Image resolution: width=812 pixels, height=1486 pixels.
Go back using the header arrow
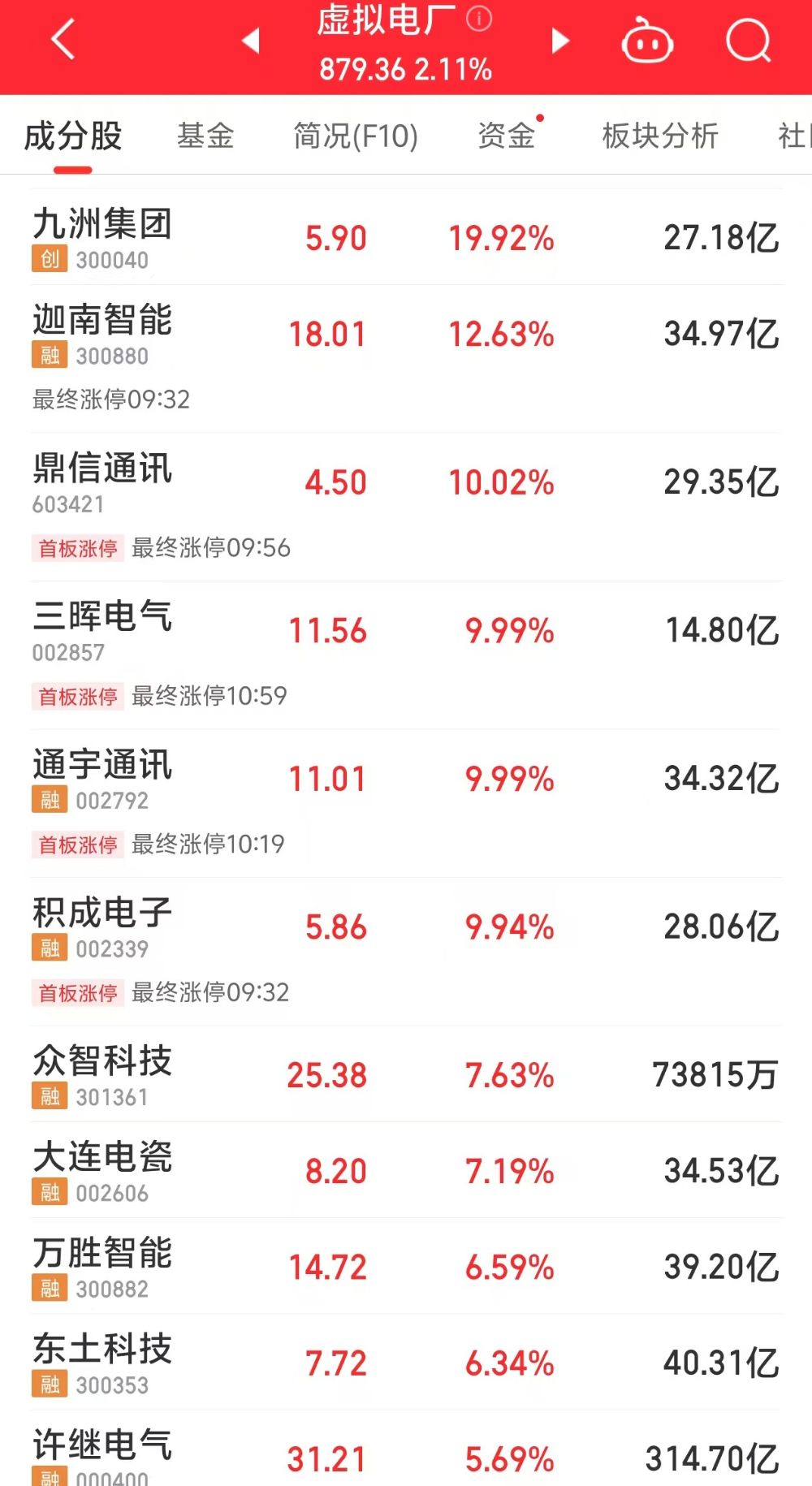point(63,40)
